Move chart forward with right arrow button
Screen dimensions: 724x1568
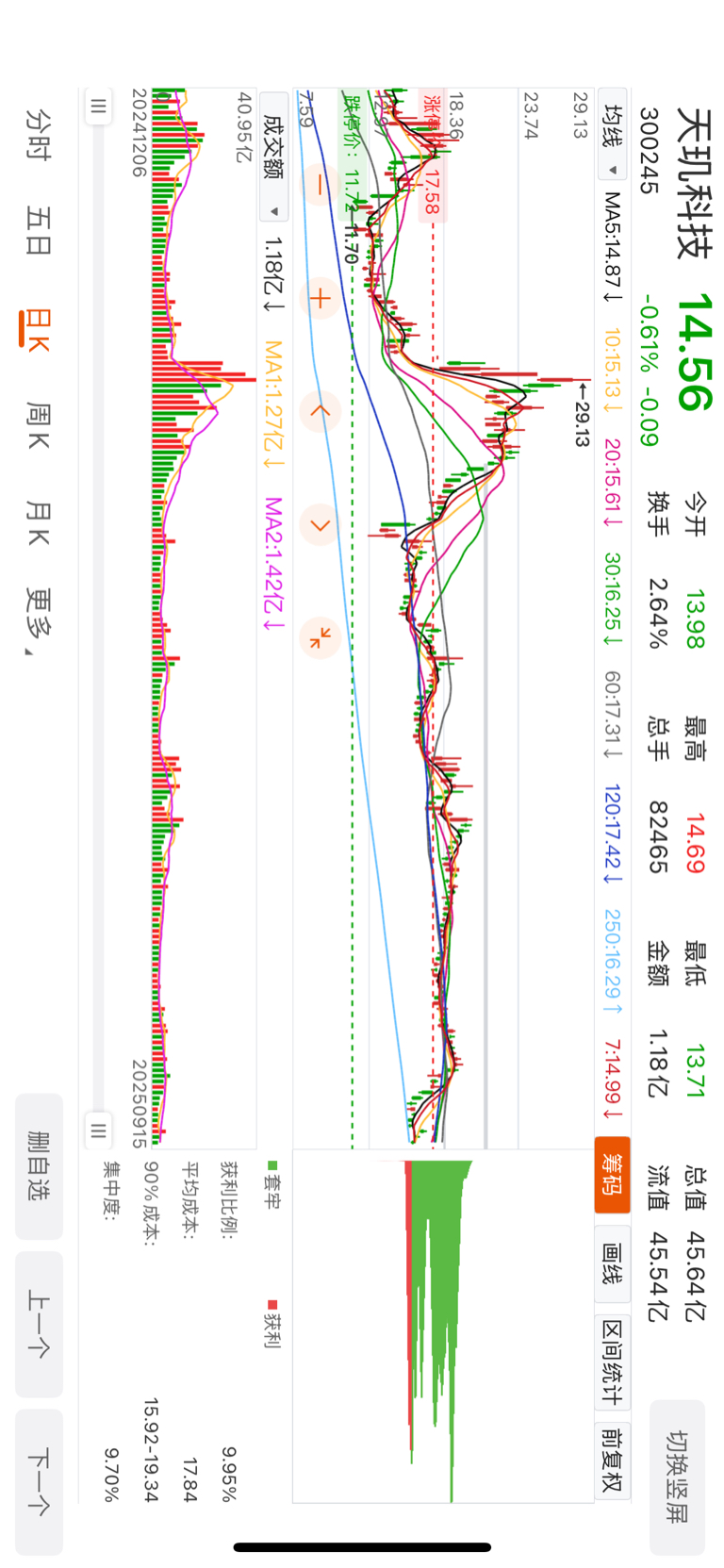320,525
